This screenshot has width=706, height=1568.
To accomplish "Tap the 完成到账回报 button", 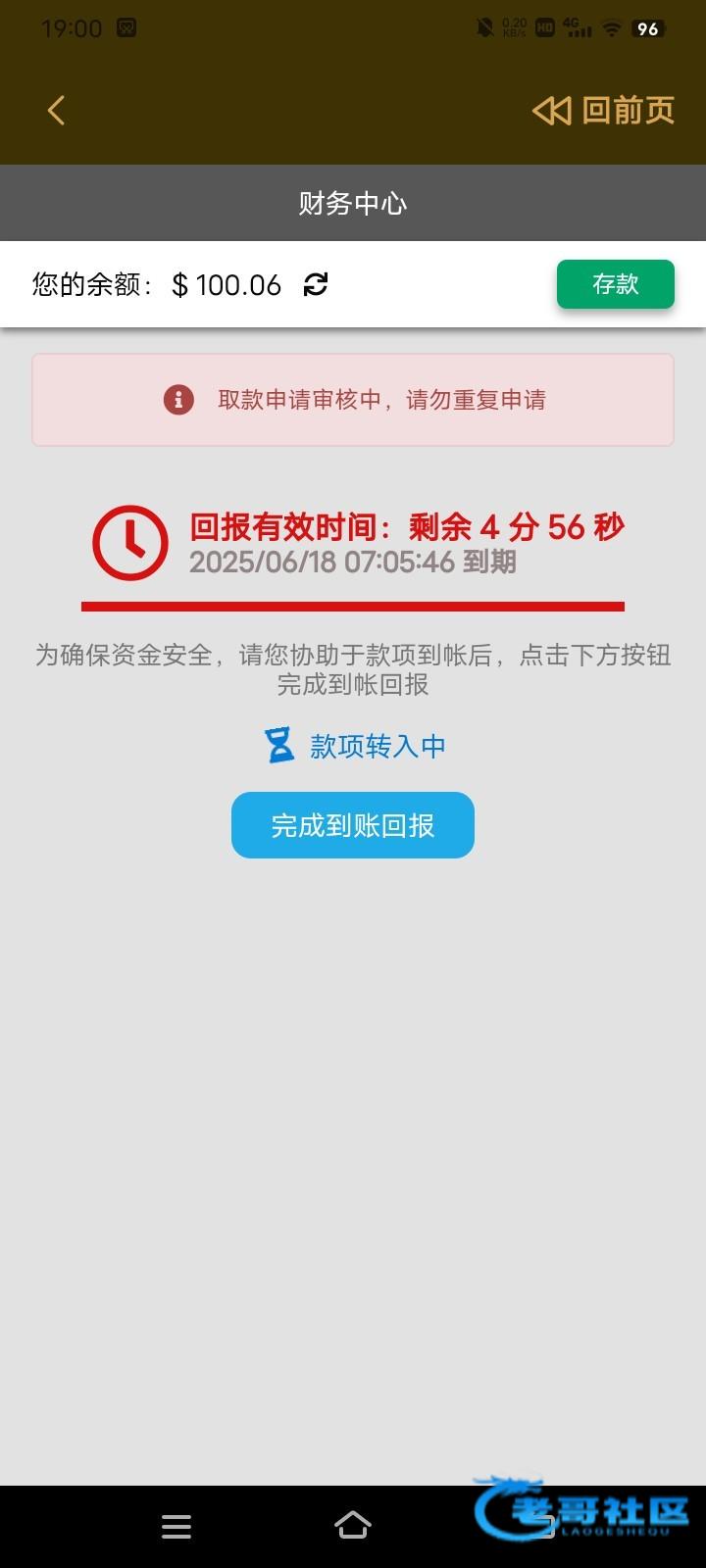I will point(353,825).
